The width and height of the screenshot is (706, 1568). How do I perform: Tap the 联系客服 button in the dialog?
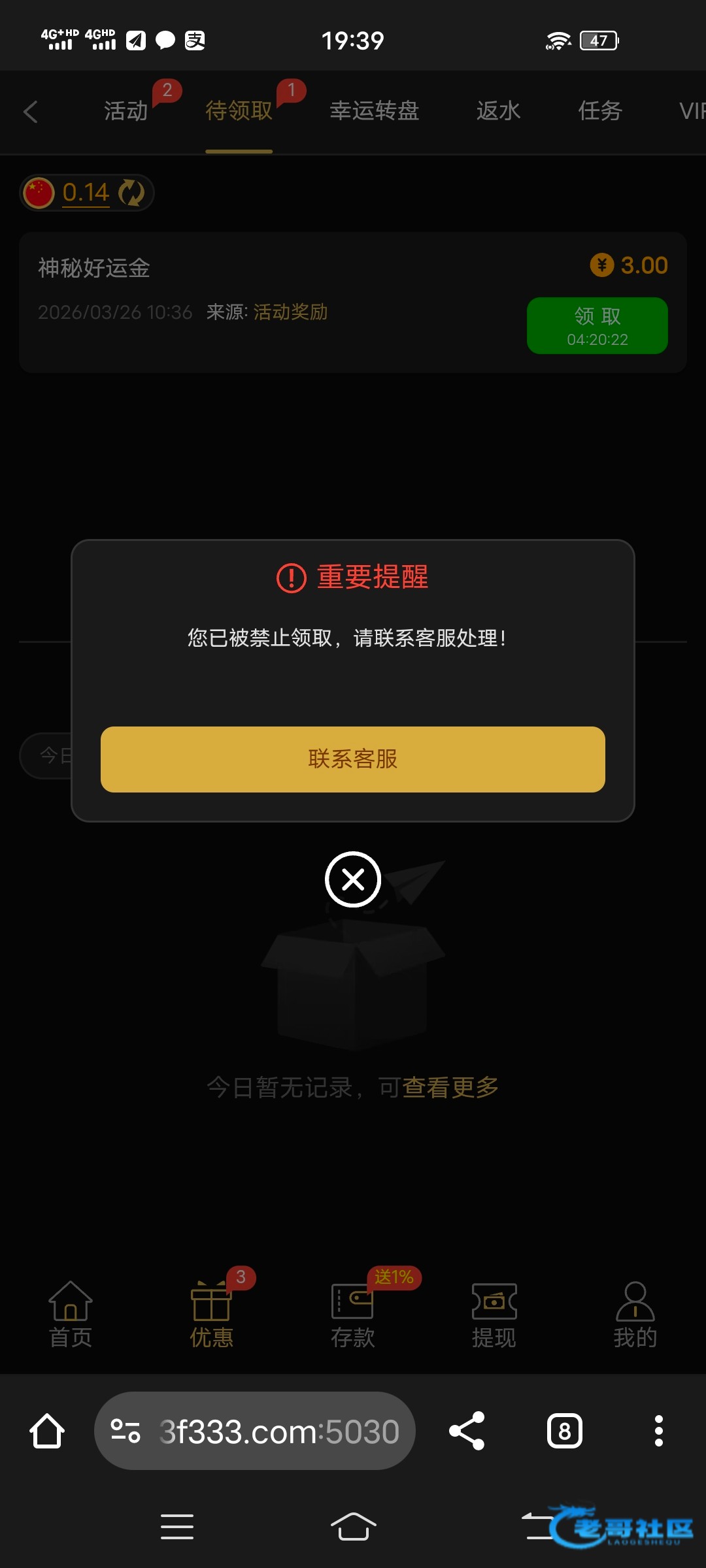[x=353, y=759]
